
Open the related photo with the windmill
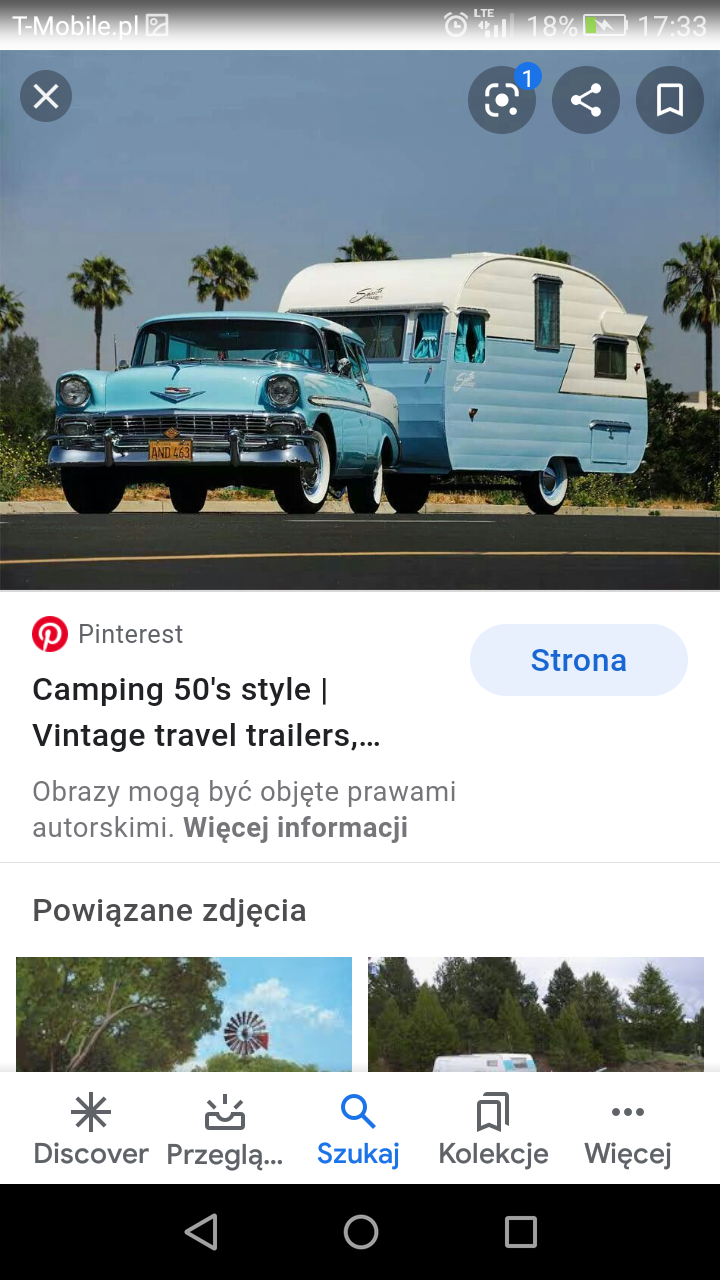coord(184,1014)
